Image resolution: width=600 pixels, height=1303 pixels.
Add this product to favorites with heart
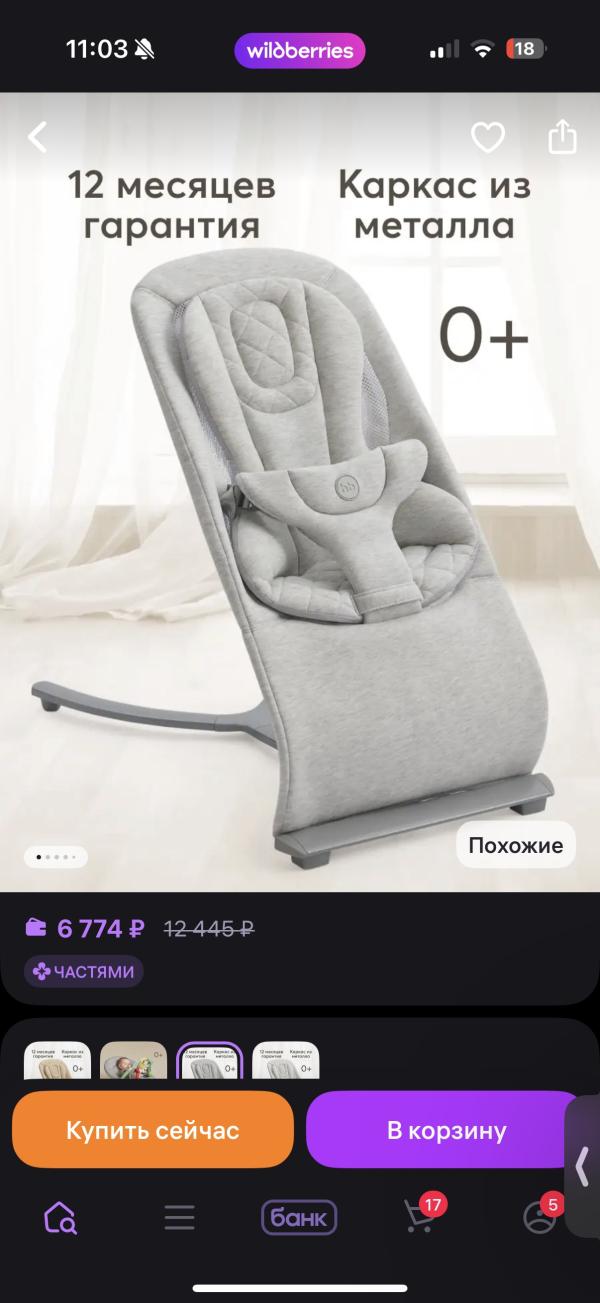tap(488, 138)
